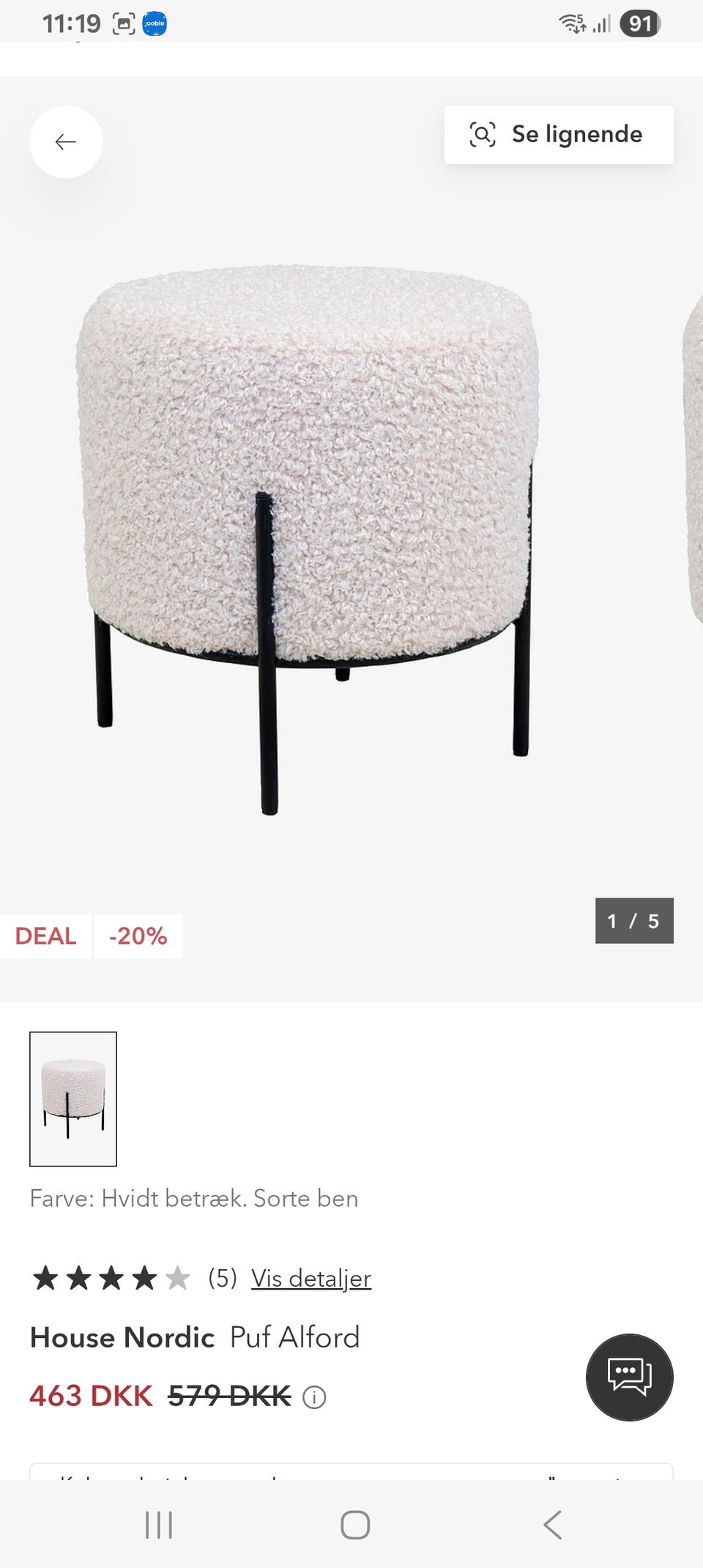Tap the Se lignende button

pyautogui.click(x=559, y=135)
